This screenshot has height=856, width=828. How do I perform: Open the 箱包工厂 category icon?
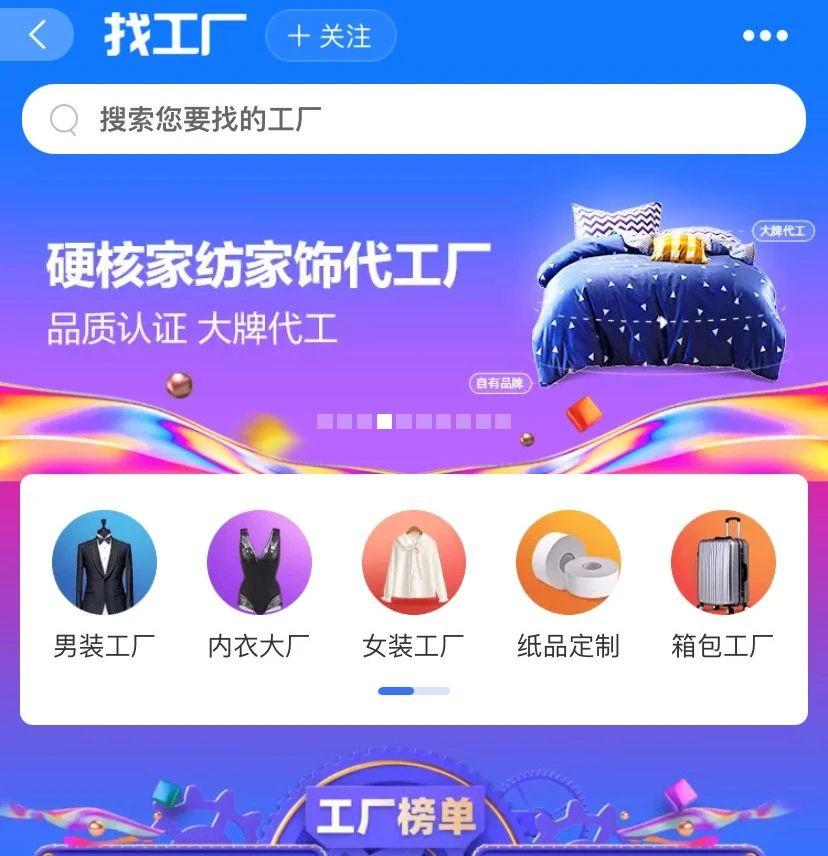pyautogui.click(x=722, y=565)
